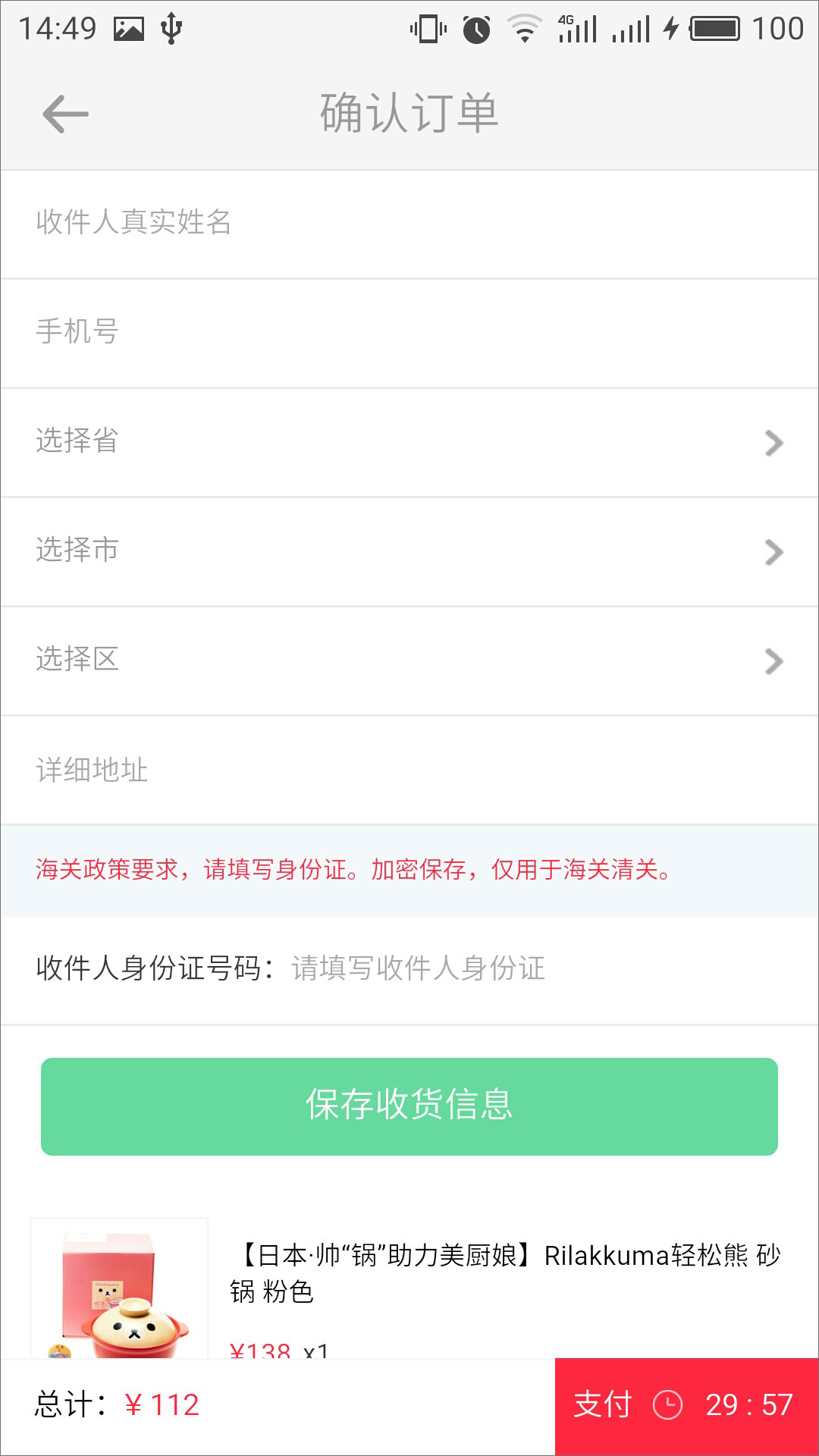Go back from the 确认订单 page

point(65,115)
